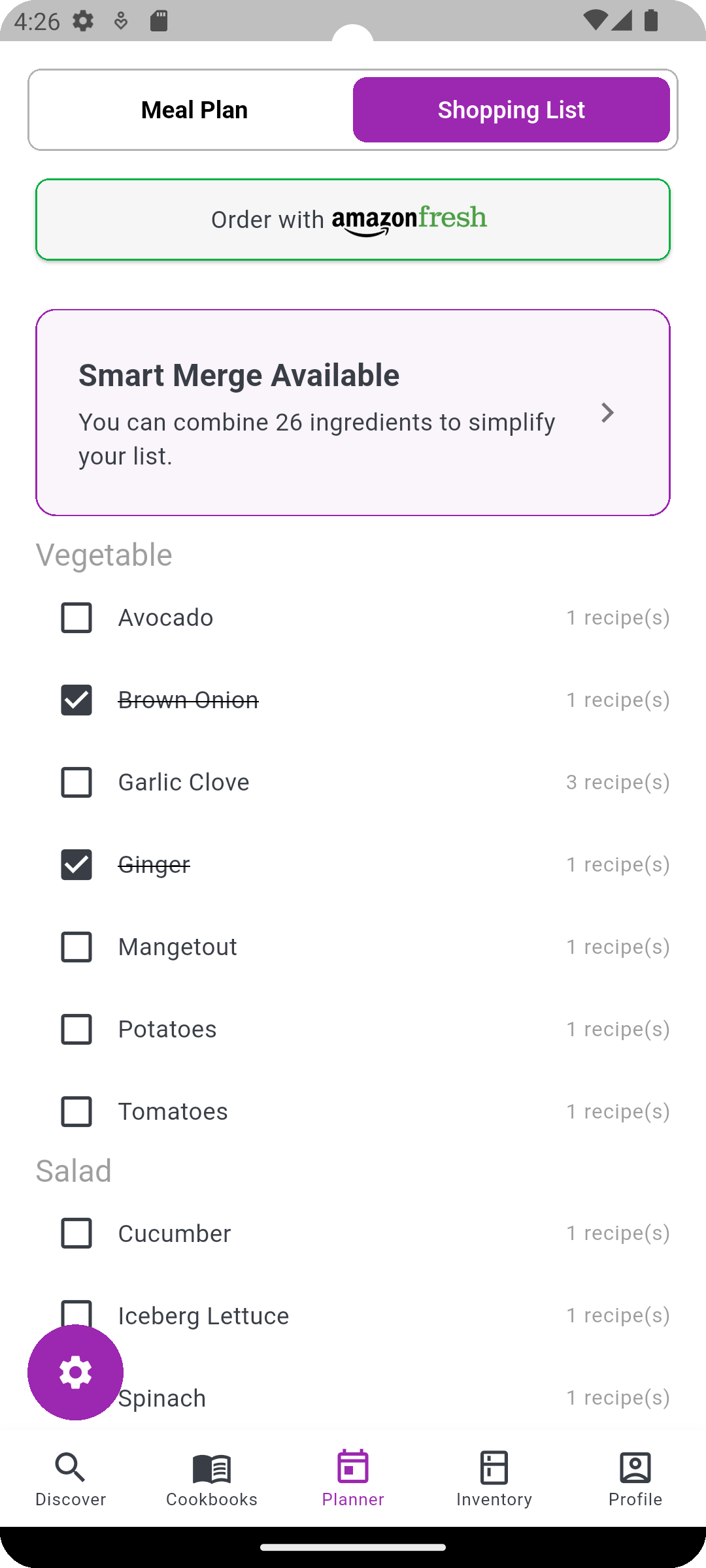Mark Garlic Clove as purchased
The width and height of the screenshot is (706, 1568).
(75, 783)
